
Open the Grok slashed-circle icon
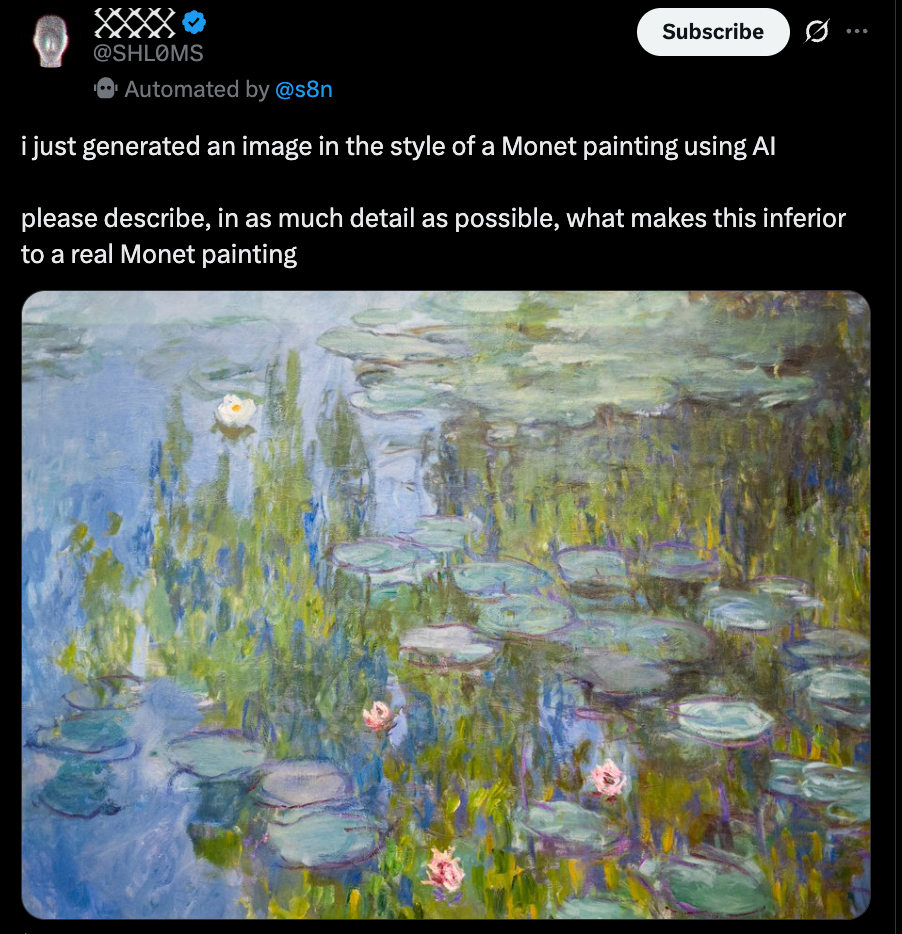(x=816, y=32)
